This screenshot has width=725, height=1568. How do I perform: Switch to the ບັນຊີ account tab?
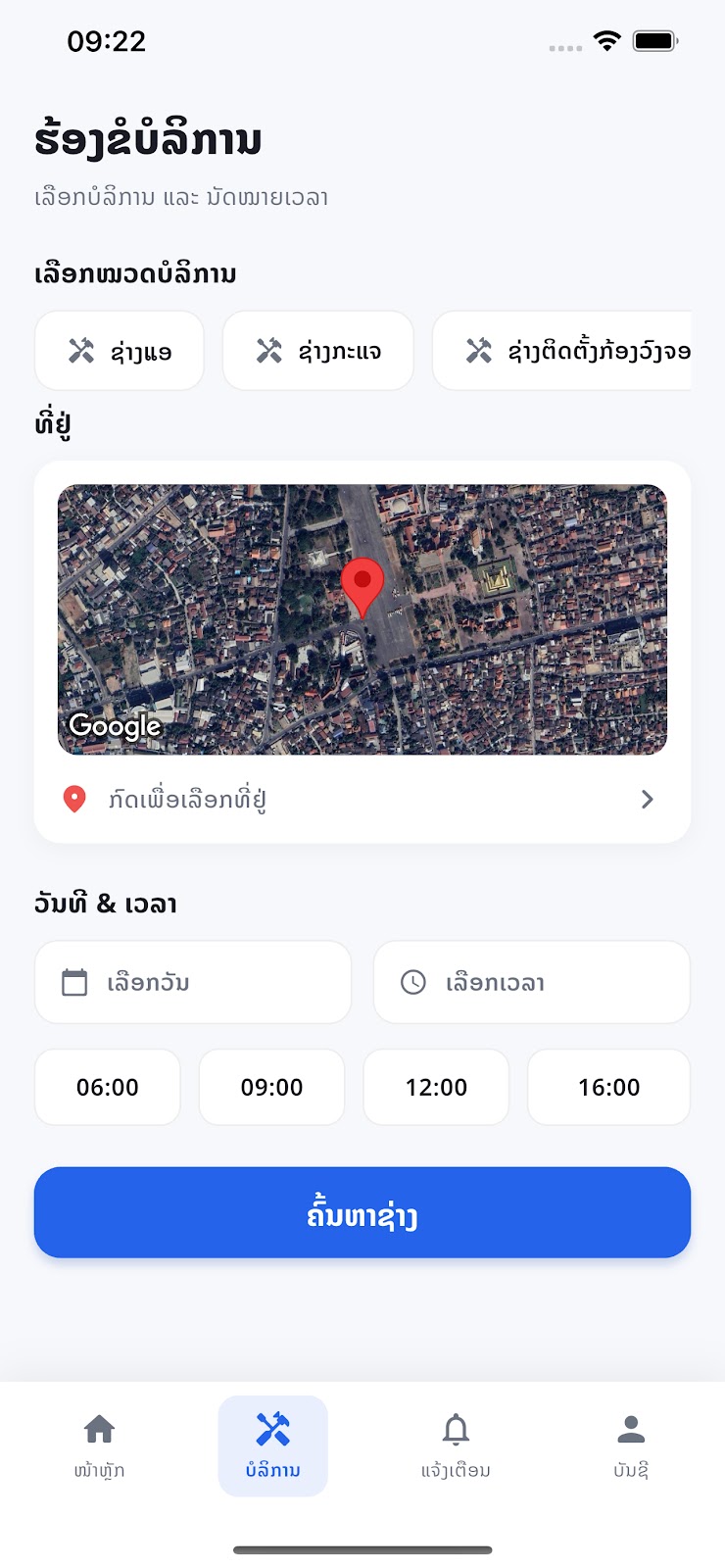pos(632,1445)
